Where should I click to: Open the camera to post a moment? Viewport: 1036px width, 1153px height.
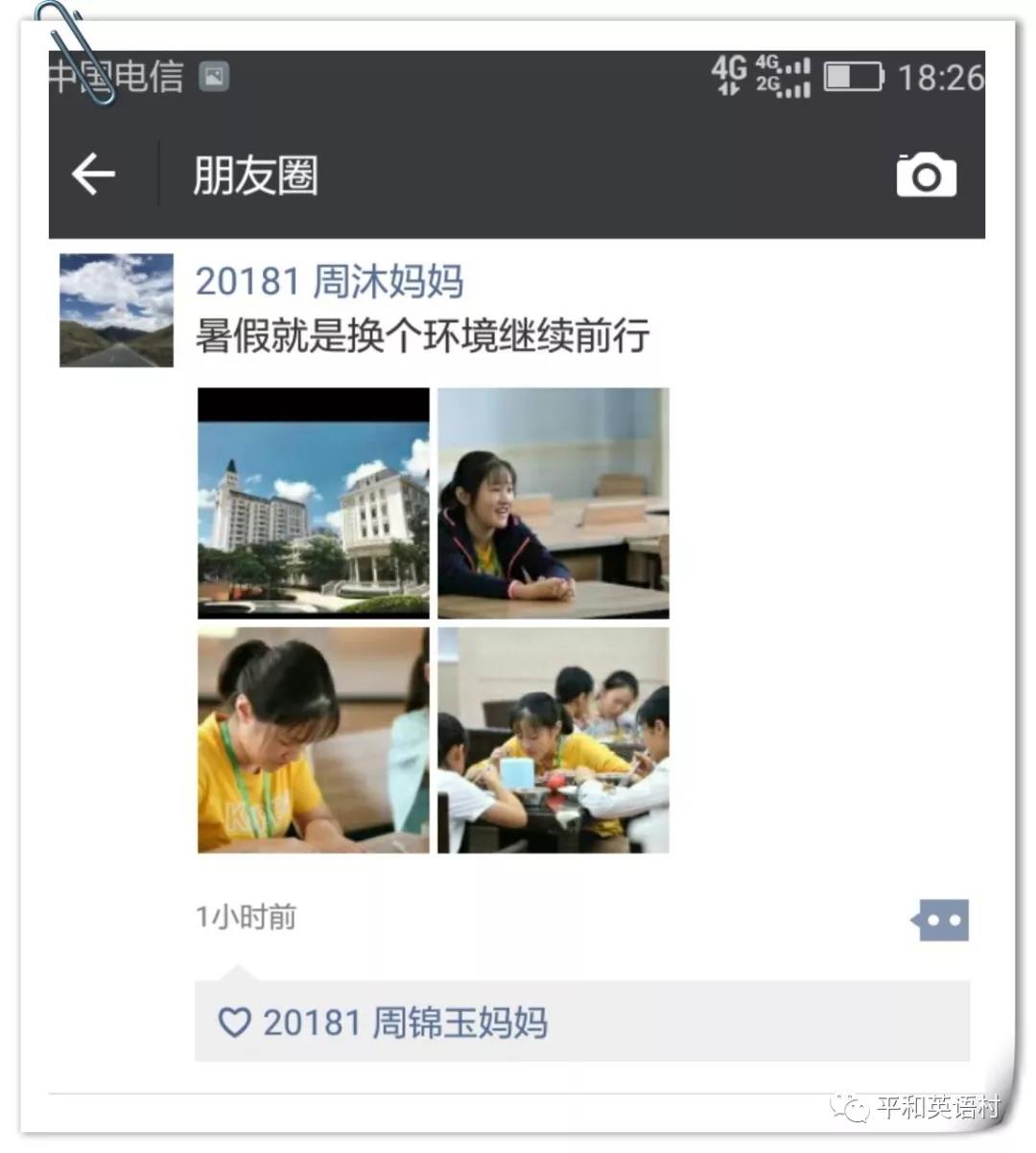(x=926, y=175)
